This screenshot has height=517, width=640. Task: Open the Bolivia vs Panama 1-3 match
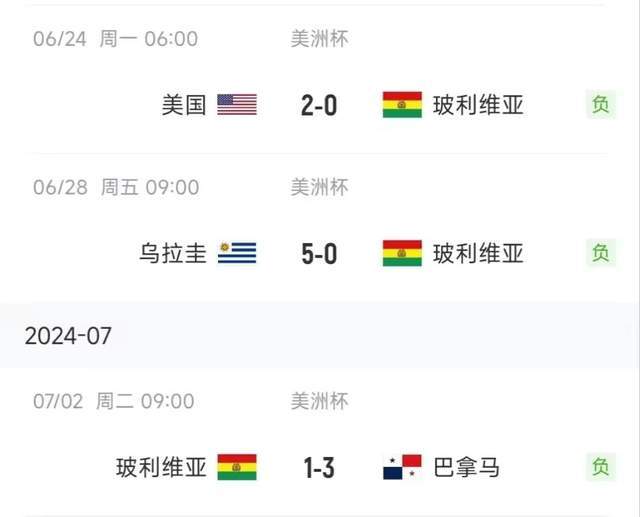tap(319, 467)
